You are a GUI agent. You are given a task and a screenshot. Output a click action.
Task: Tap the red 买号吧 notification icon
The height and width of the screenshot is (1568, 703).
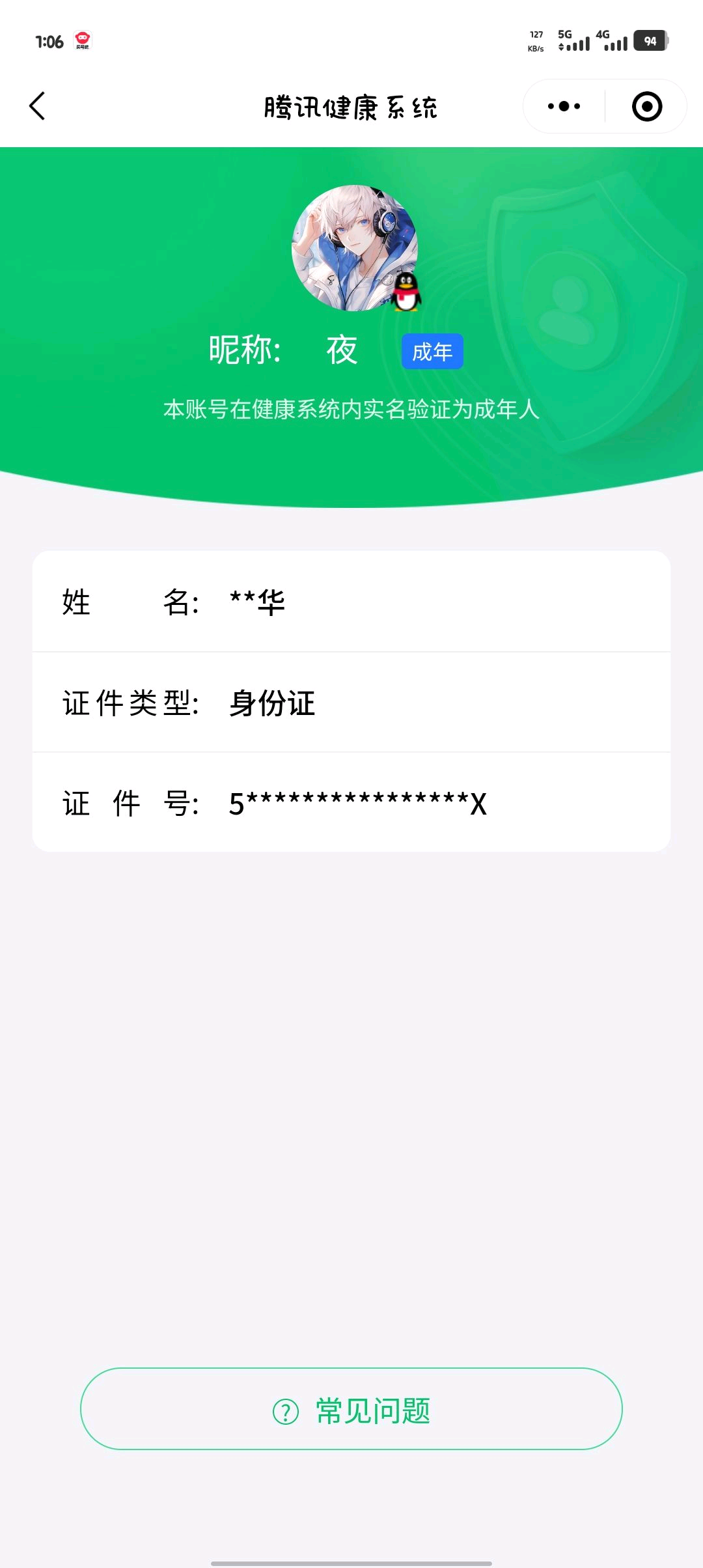(83, 41)
